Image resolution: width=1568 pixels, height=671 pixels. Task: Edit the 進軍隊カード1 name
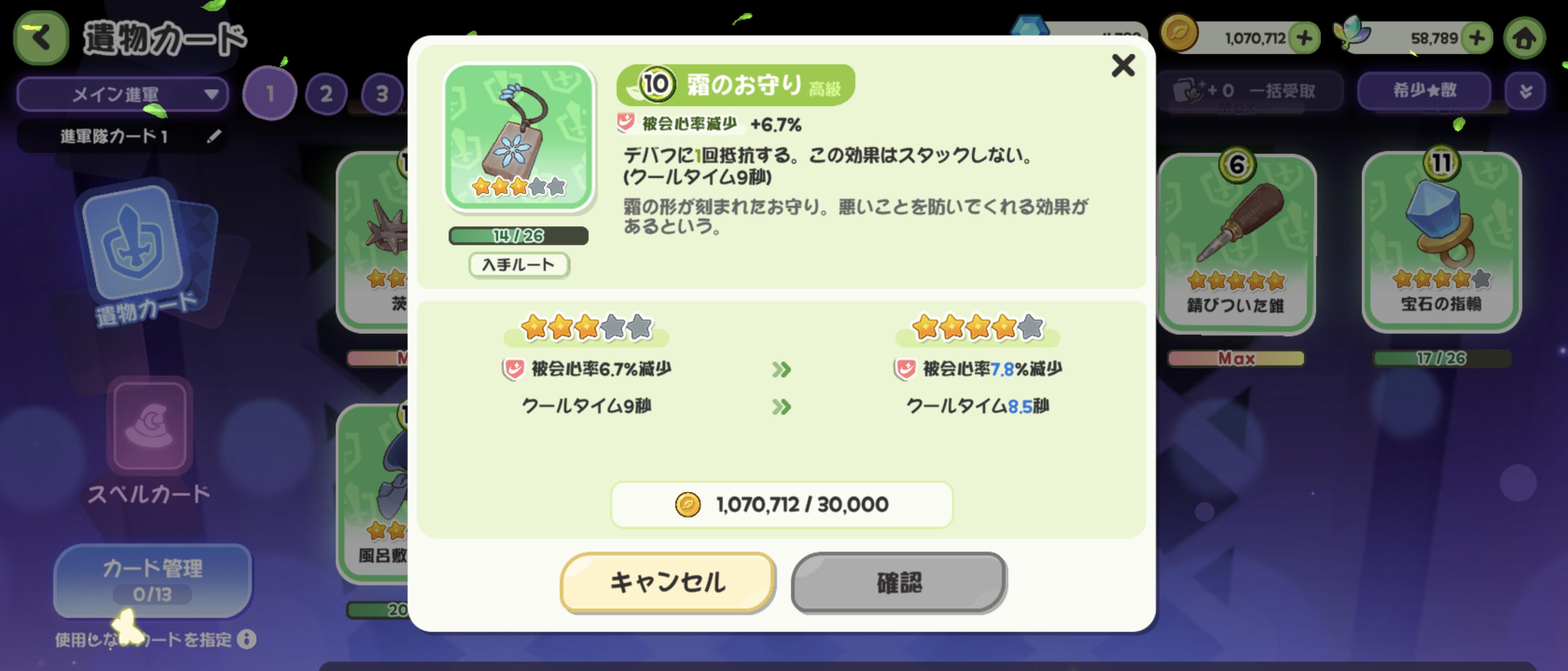pos(214,136)
